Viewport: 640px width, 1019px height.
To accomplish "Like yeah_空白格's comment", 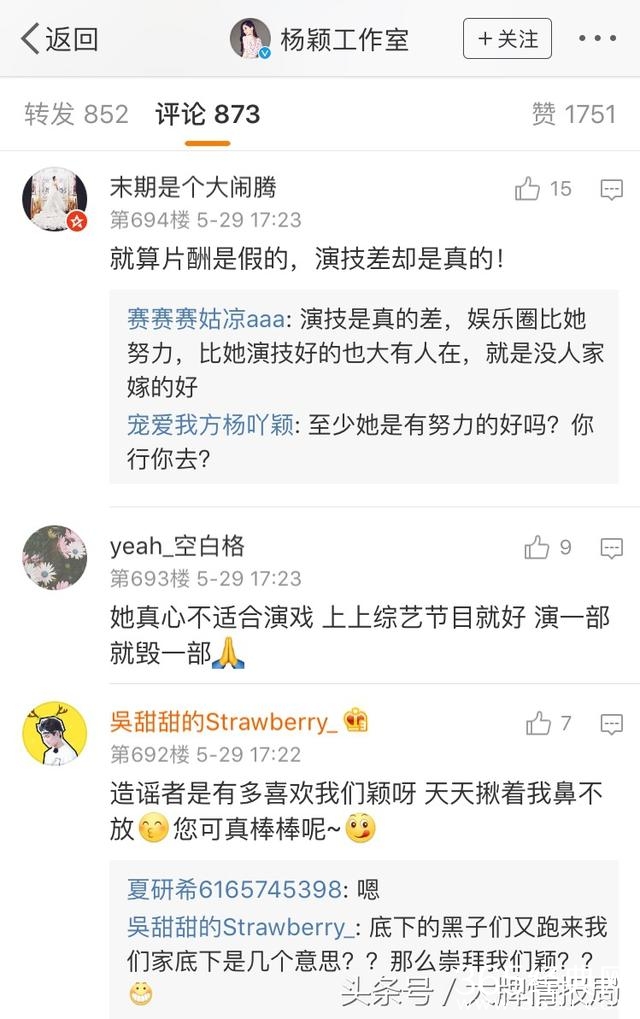I will click(x=537, y=547).
